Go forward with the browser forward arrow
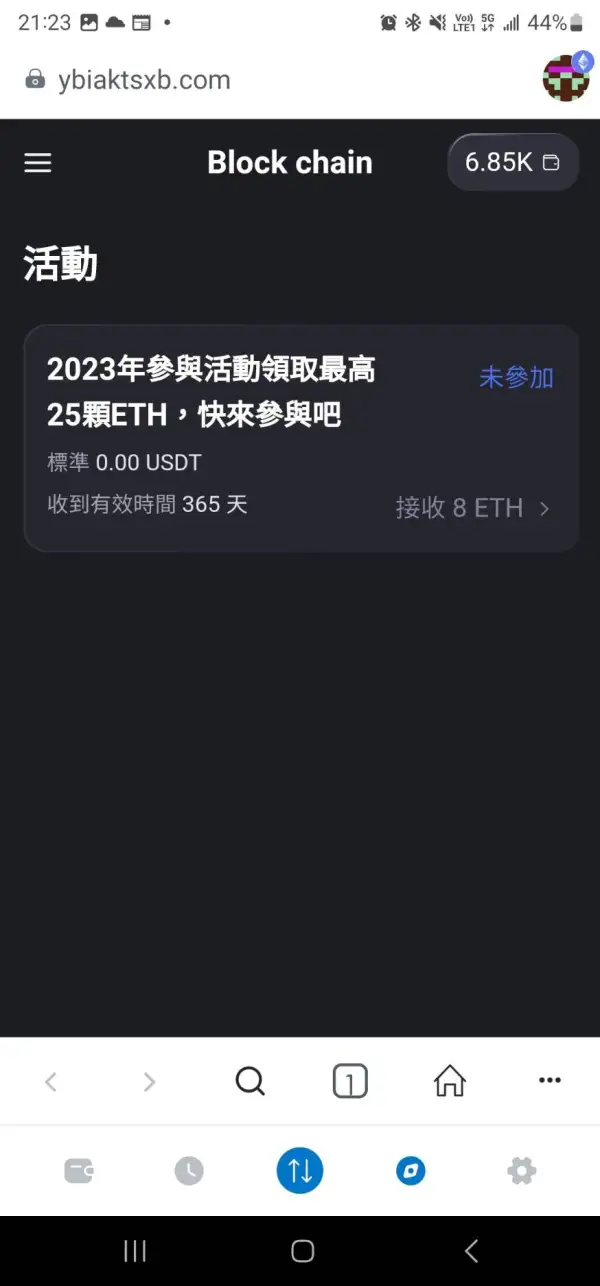Screen dimensions: 600x1286 tap(149, 1081)
